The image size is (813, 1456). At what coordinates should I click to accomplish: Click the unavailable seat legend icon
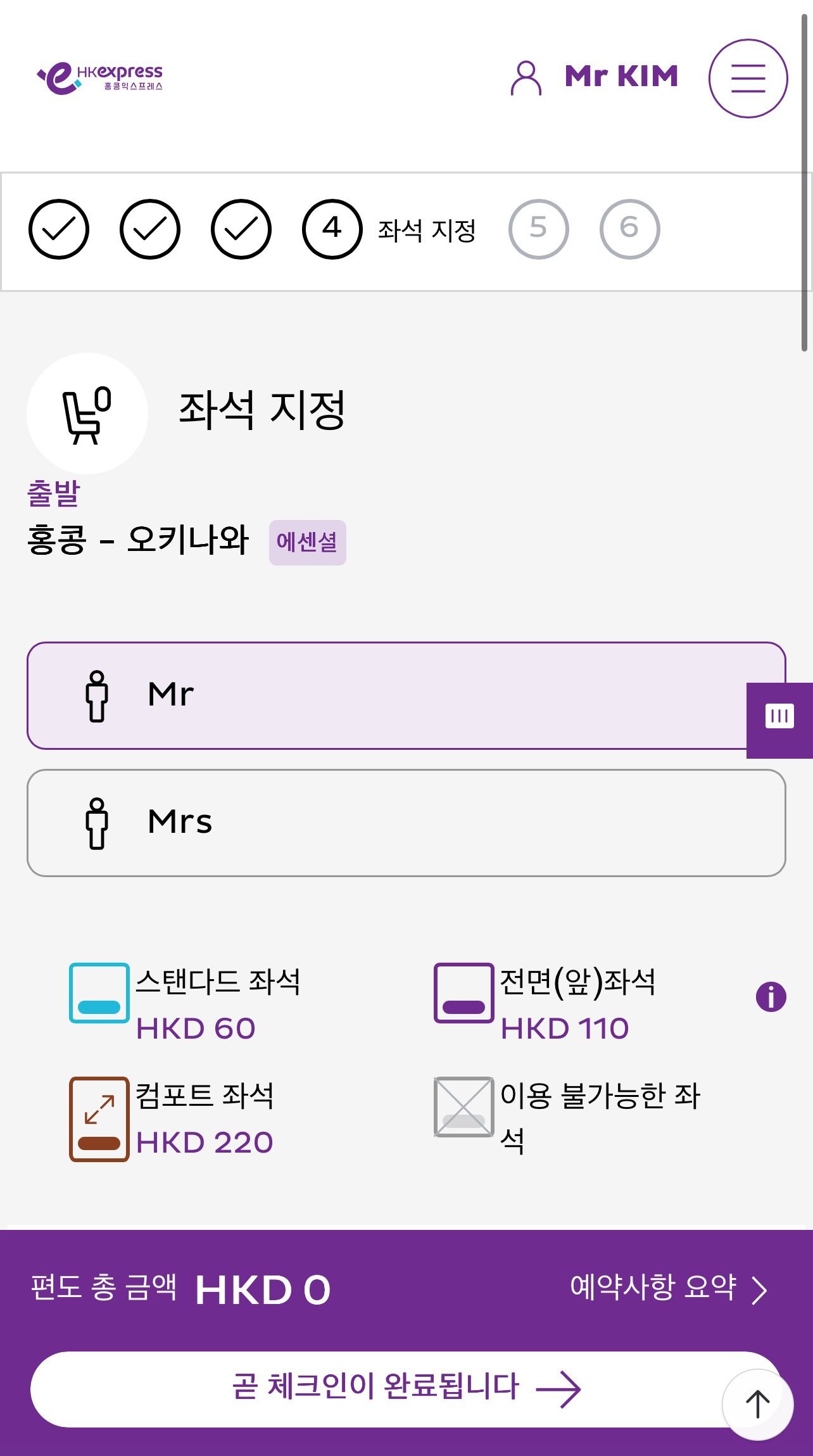[463, 1104]
